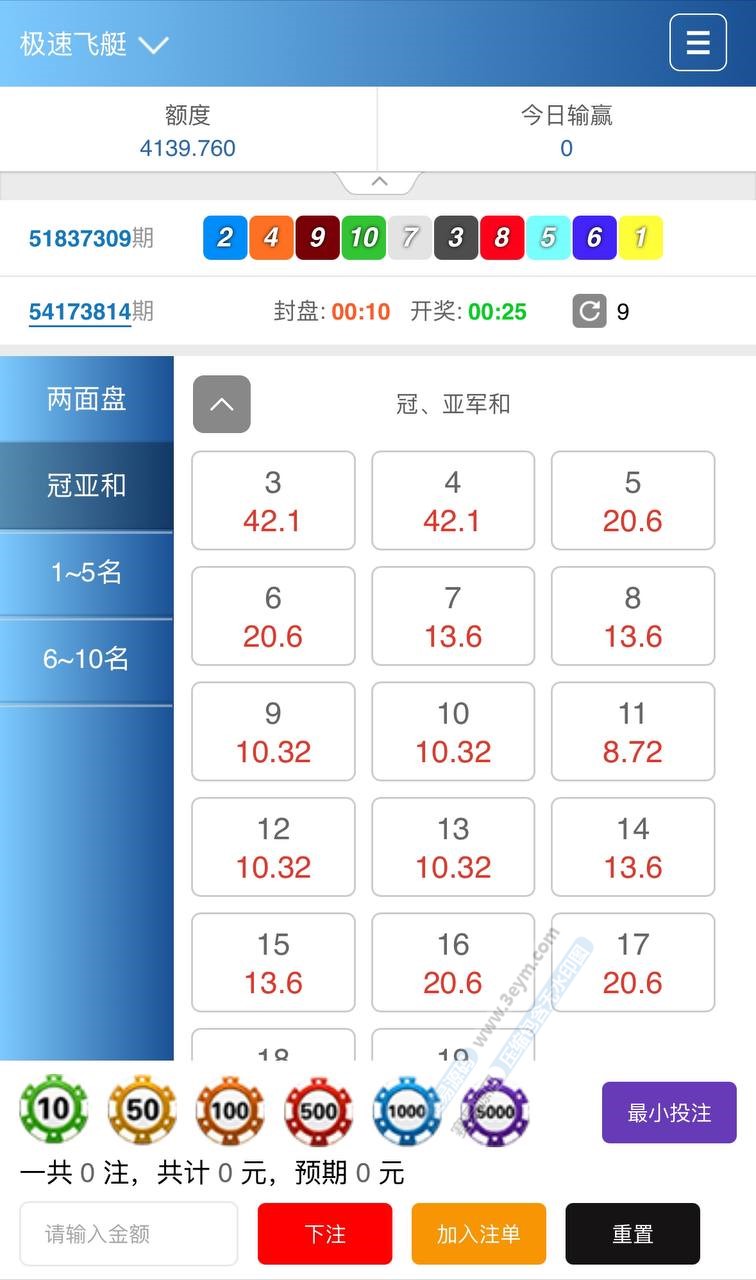Screen dimensions: 756x1280
Task: Open the 极速飞艇 game dropdown
Action: tap(153, 45)
